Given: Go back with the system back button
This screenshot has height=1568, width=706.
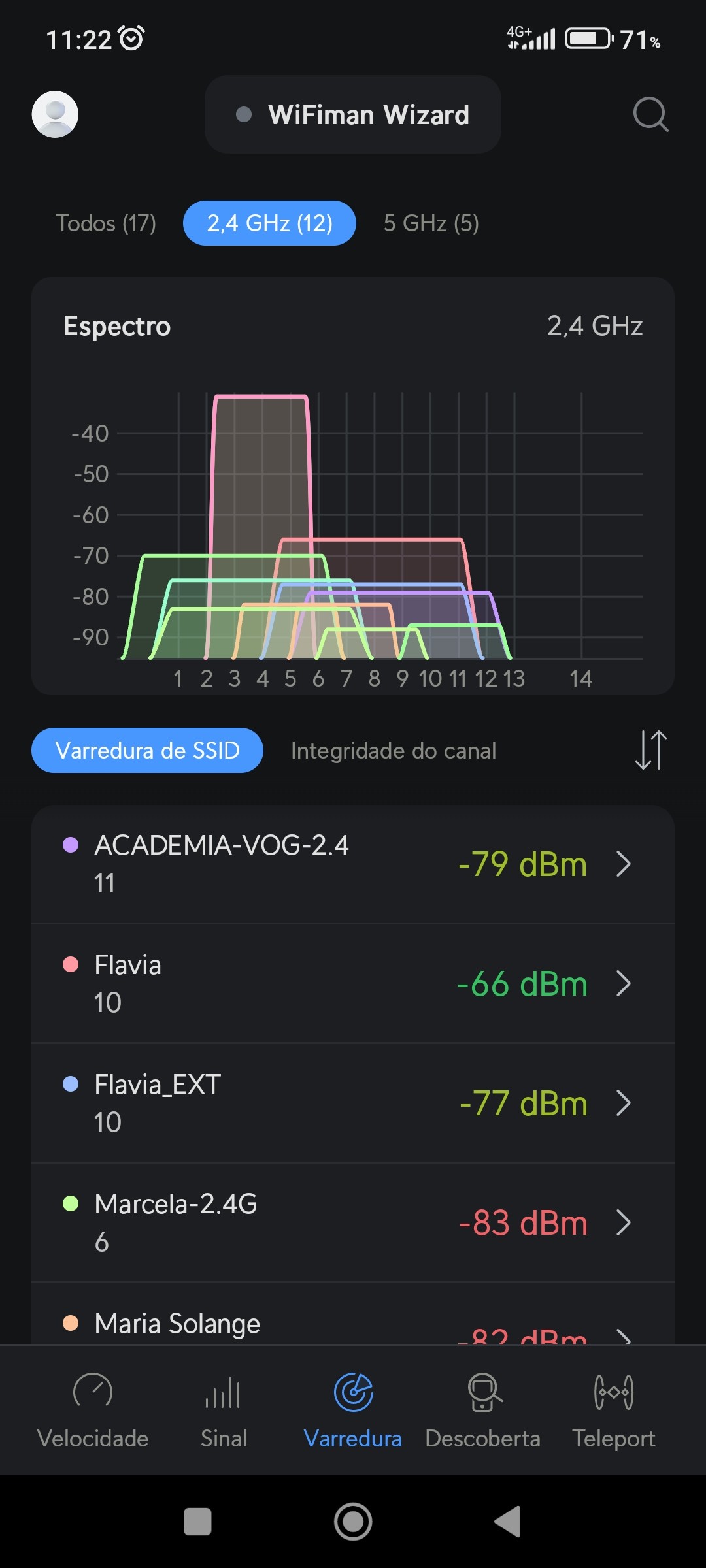Looking at the screenshot, I should (x=508, y=1522).
